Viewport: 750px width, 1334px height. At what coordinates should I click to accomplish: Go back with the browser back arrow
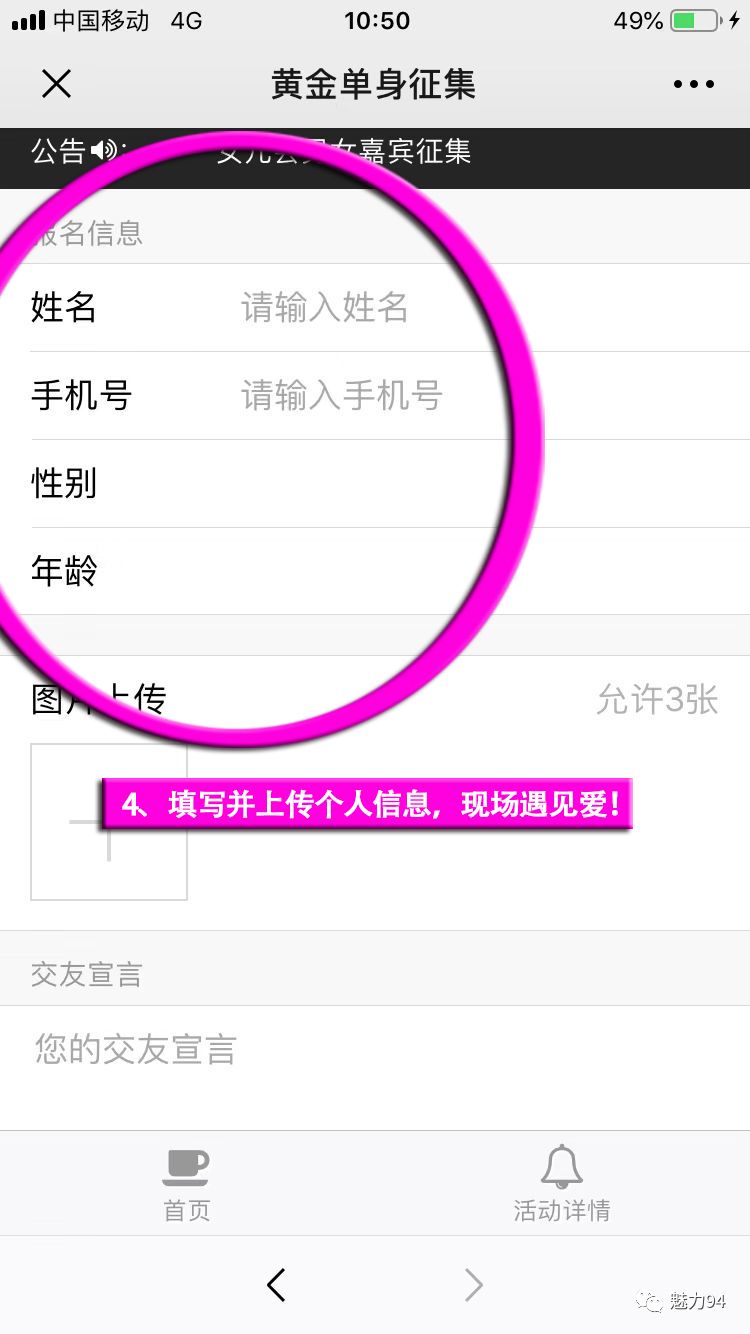277,1285
